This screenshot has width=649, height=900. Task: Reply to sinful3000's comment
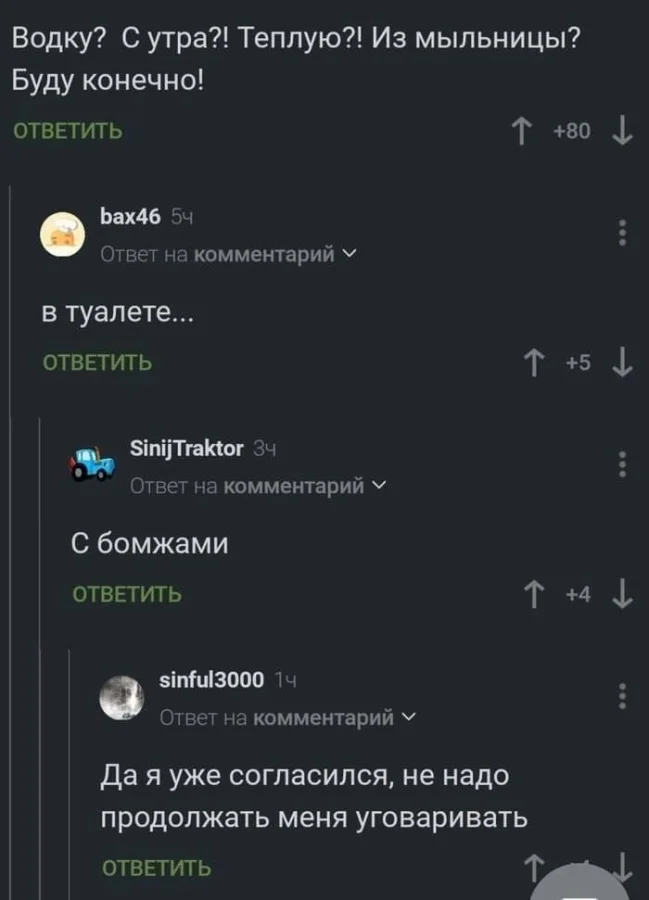[x=158, y=867]
